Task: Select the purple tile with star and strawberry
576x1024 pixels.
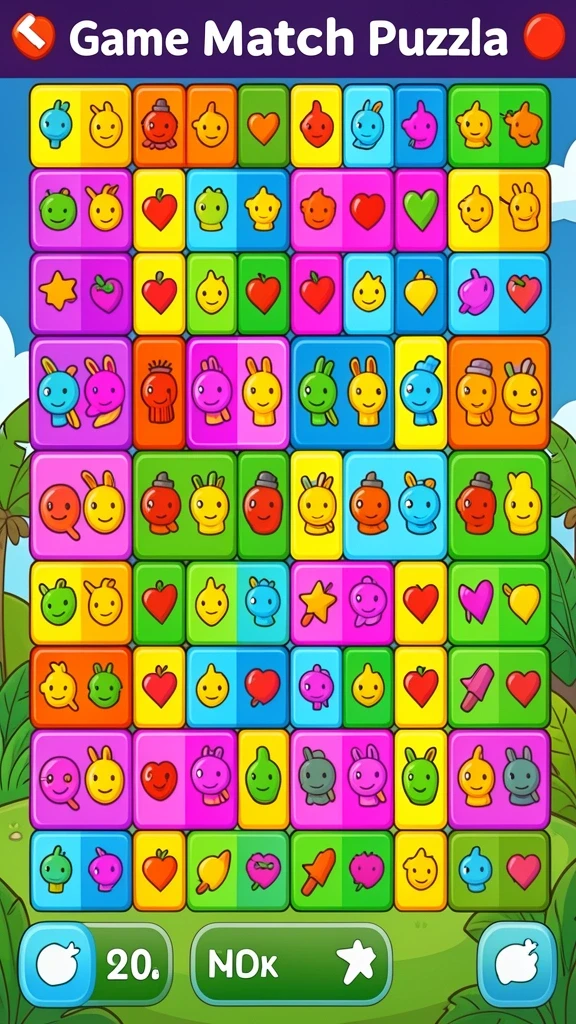Action: 81,294
